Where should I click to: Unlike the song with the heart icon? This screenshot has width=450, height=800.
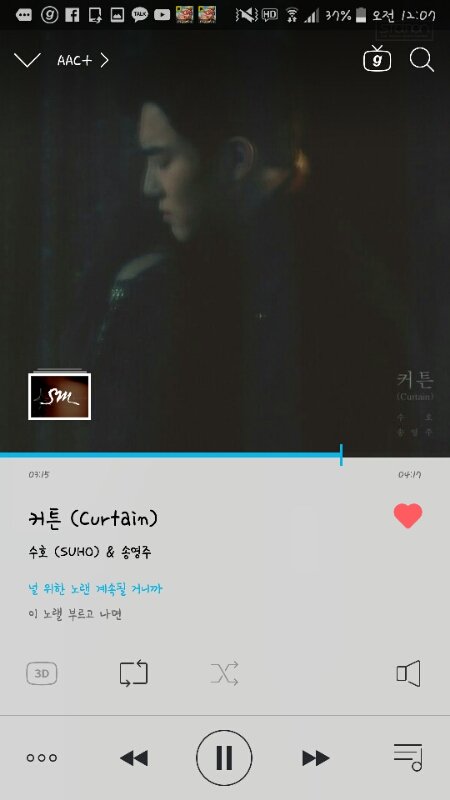pyautogui.click(x=408, y=516)
